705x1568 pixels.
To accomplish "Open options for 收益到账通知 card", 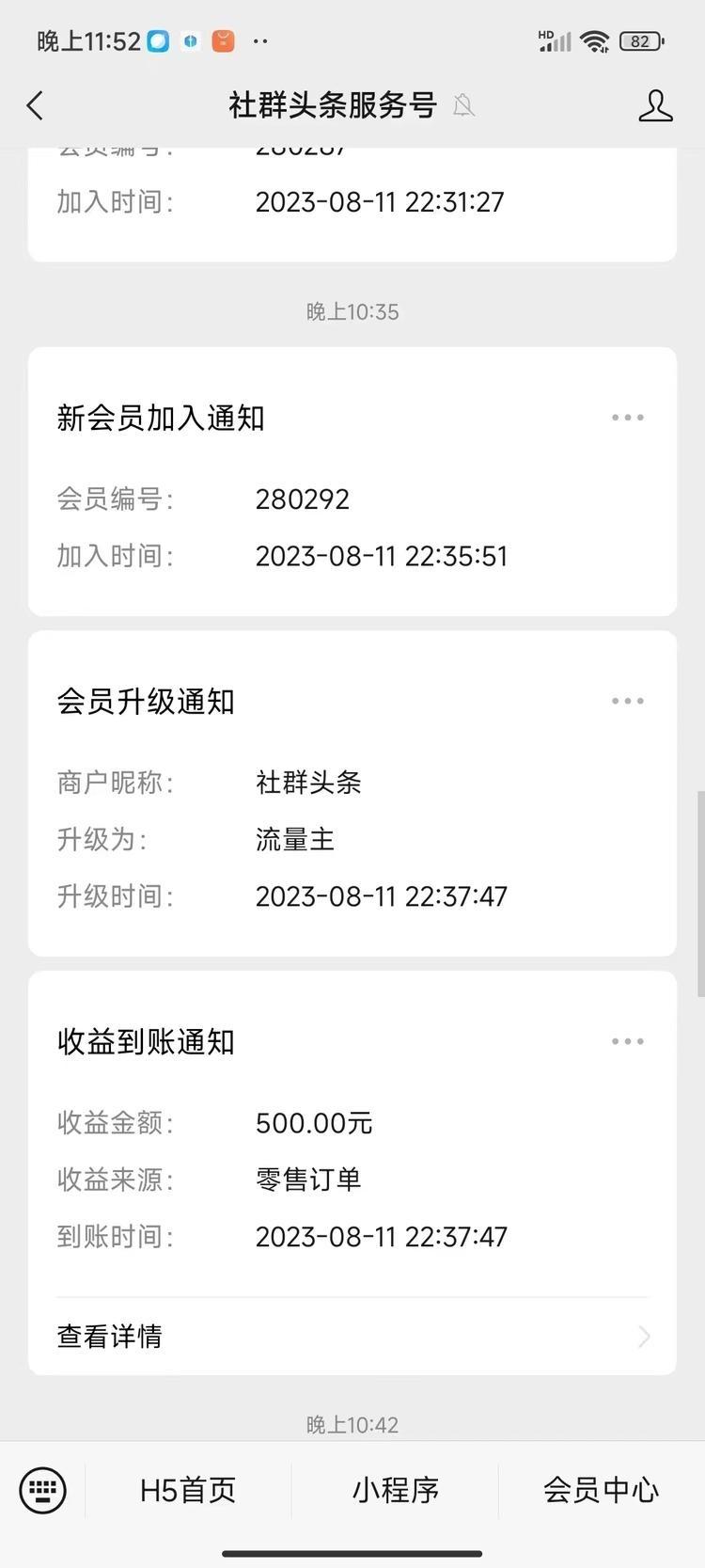I will coord(627,1041).
